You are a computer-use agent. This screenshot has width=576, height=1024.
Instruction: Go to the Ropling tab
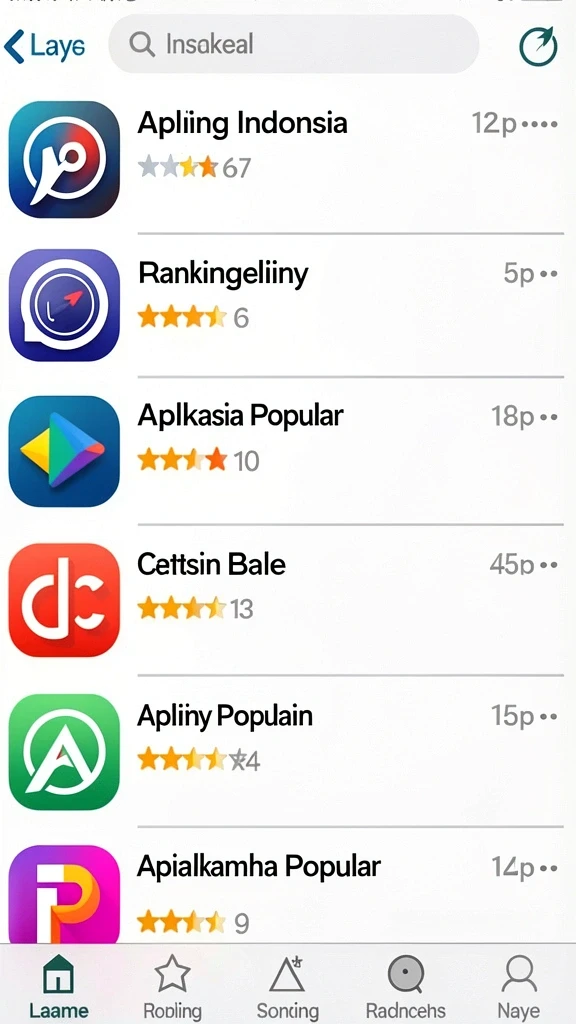[172, 985]
